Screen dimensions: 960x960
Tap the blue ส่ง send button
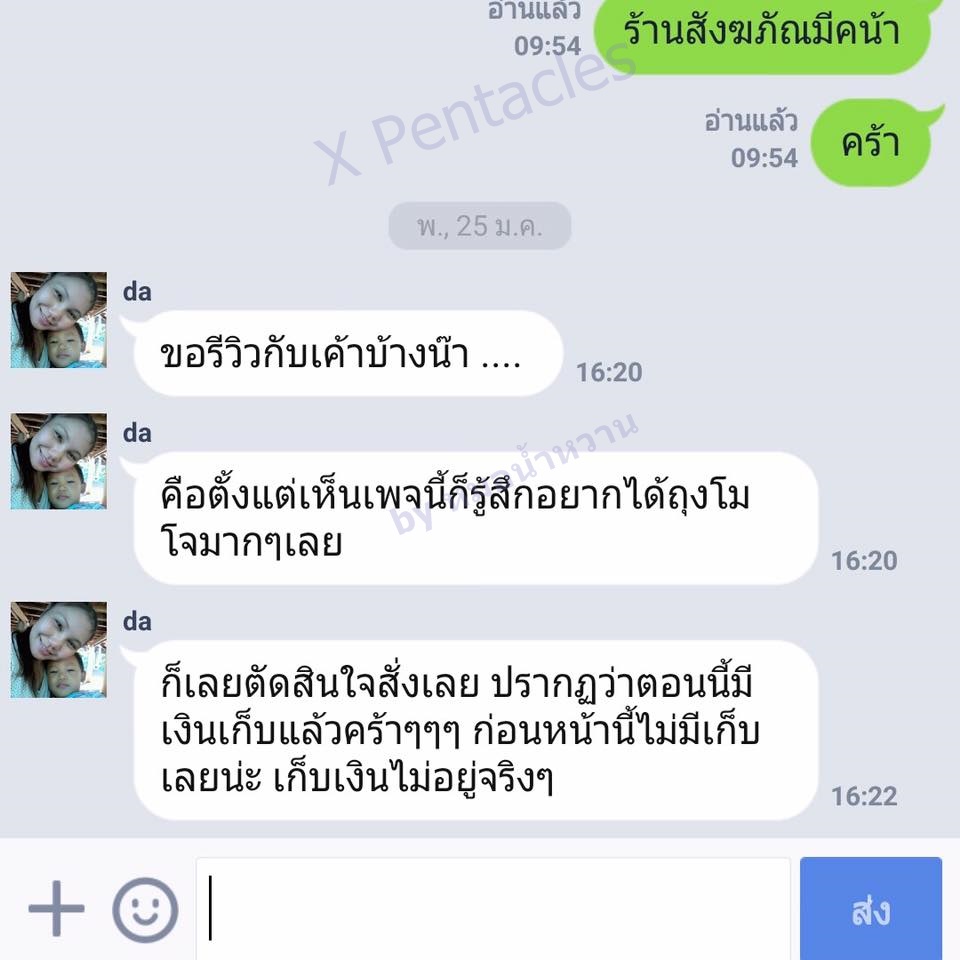870,910
